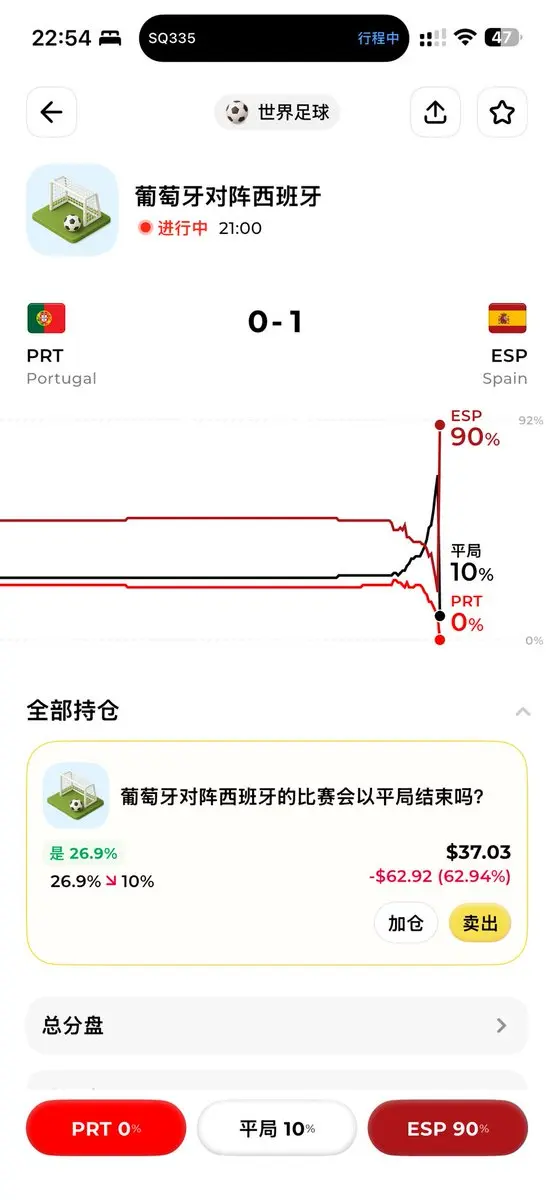Tap 加仓 to add to position
This screenshot has height=1200, width=554.
point(406,923)
